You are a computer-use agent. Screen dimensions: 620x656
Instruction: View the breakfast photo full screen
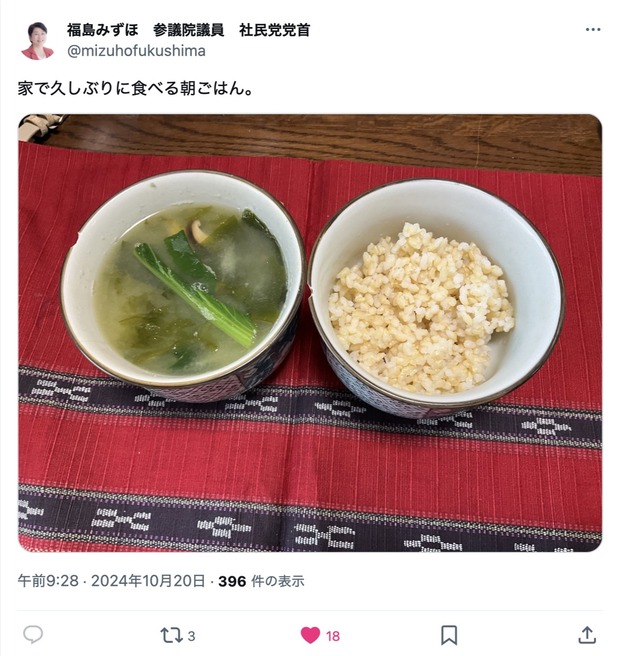[310, 332]
